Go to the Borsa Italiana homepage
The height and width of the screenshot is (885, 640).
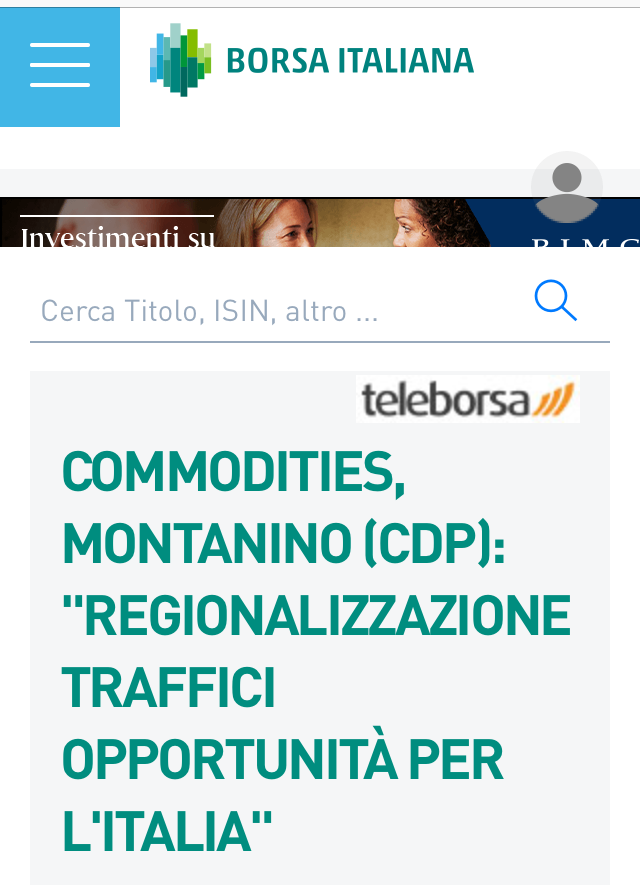pos(312,61)
